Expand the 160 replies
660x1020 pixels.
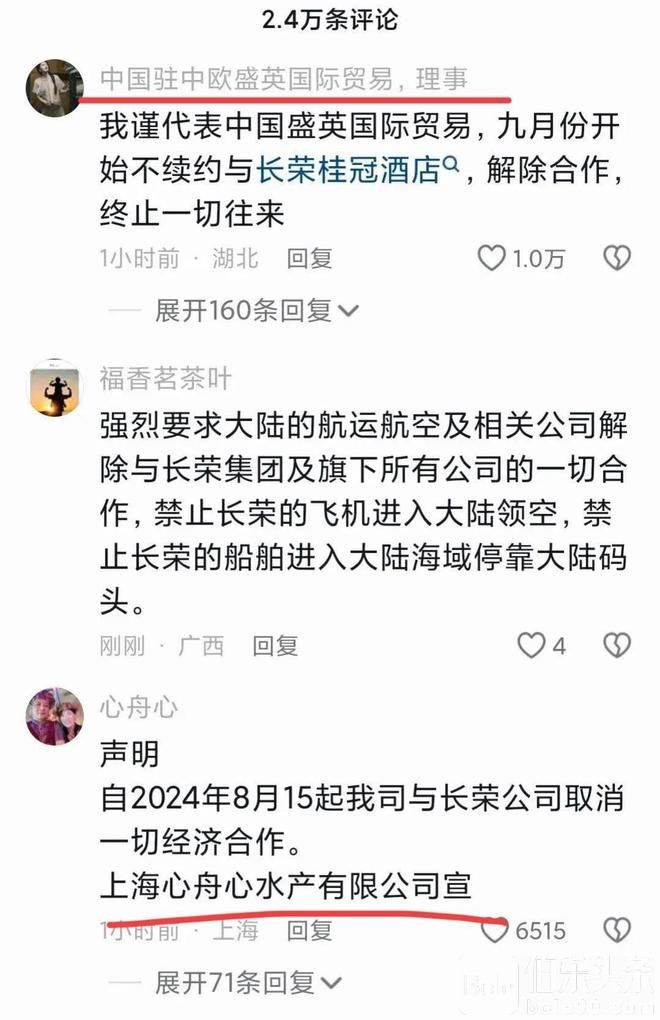pos(256,310)
